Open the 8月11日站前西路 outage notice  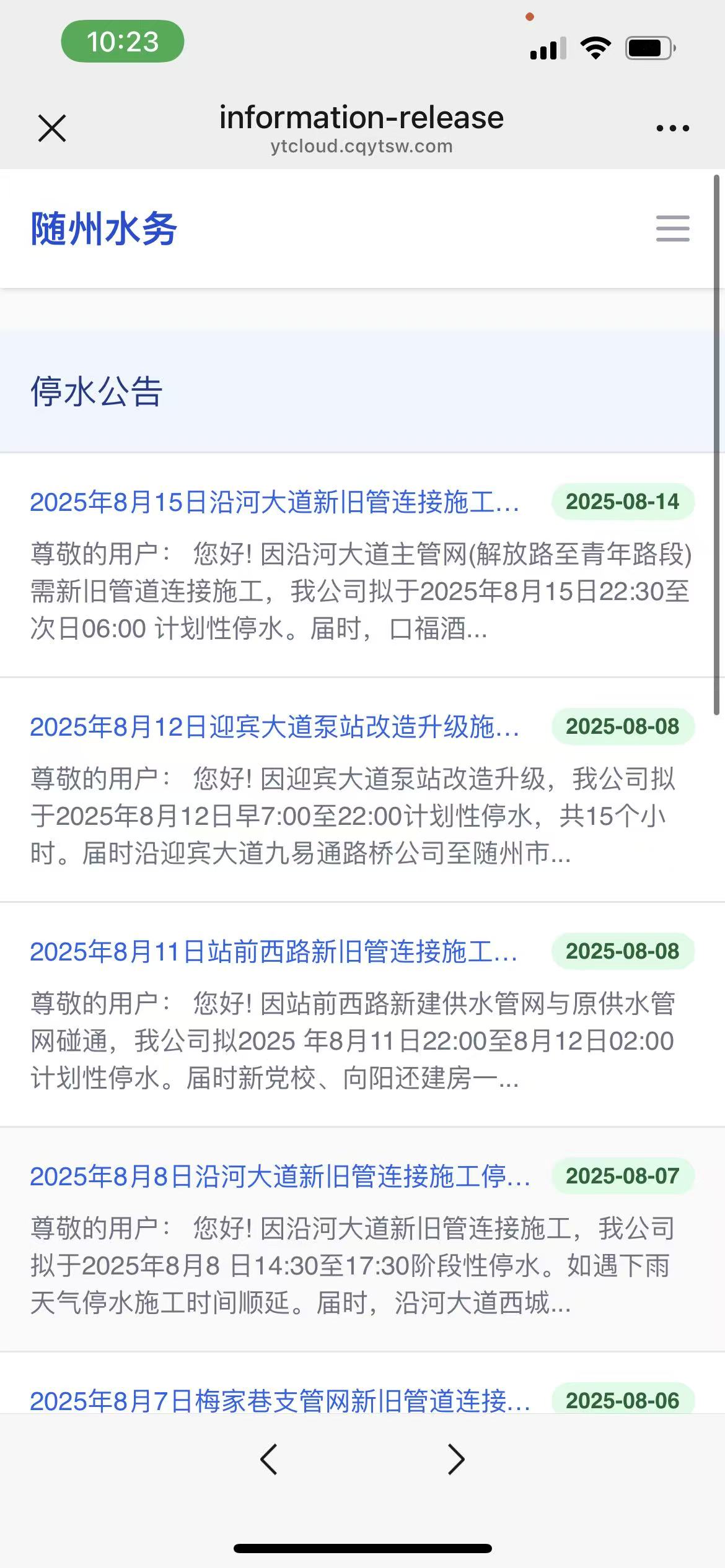273,952
